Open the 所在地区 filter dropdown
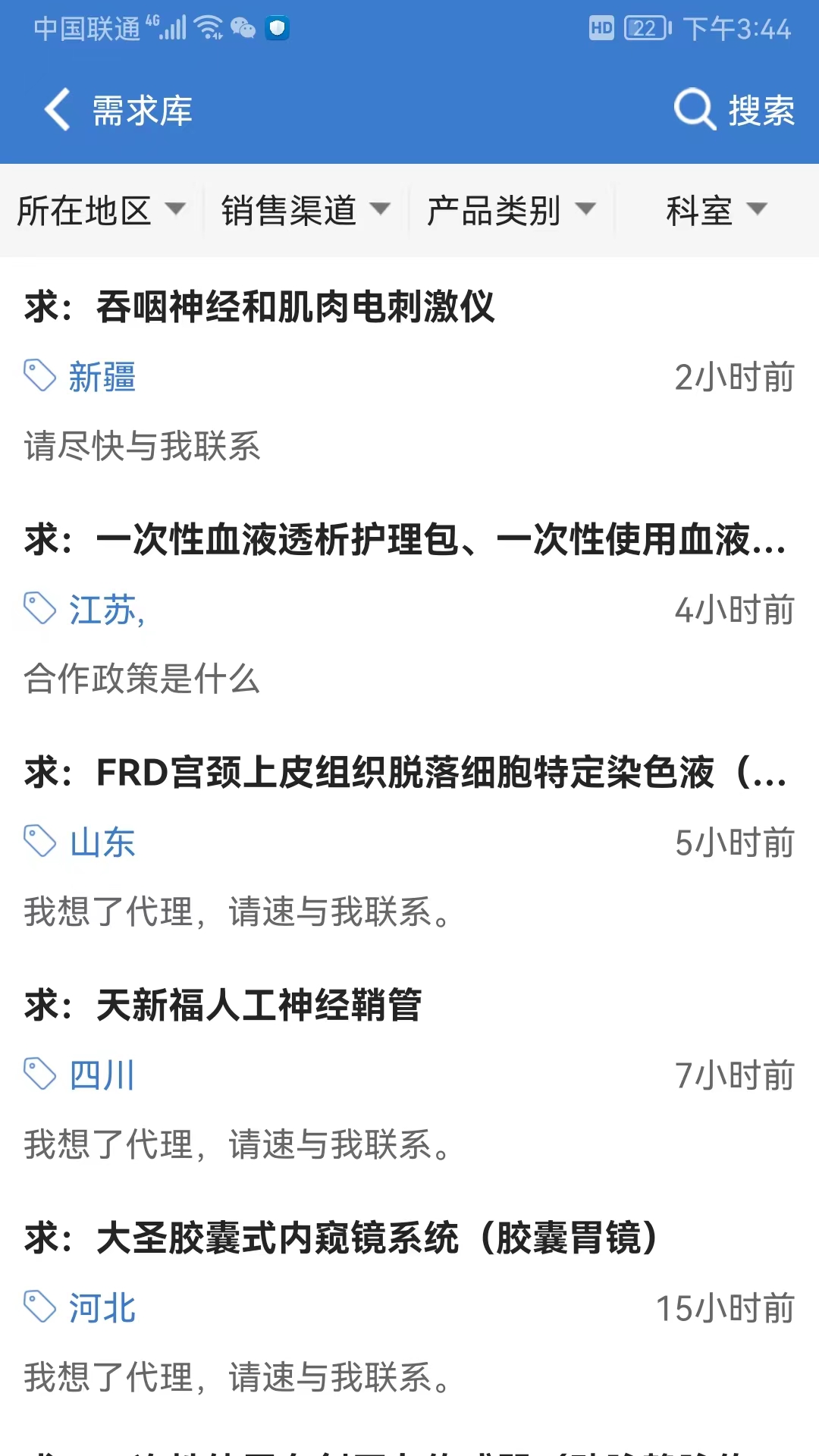The height and width of the screenshot is (1456, 819). pyautogui.click(x=100, y=210)
